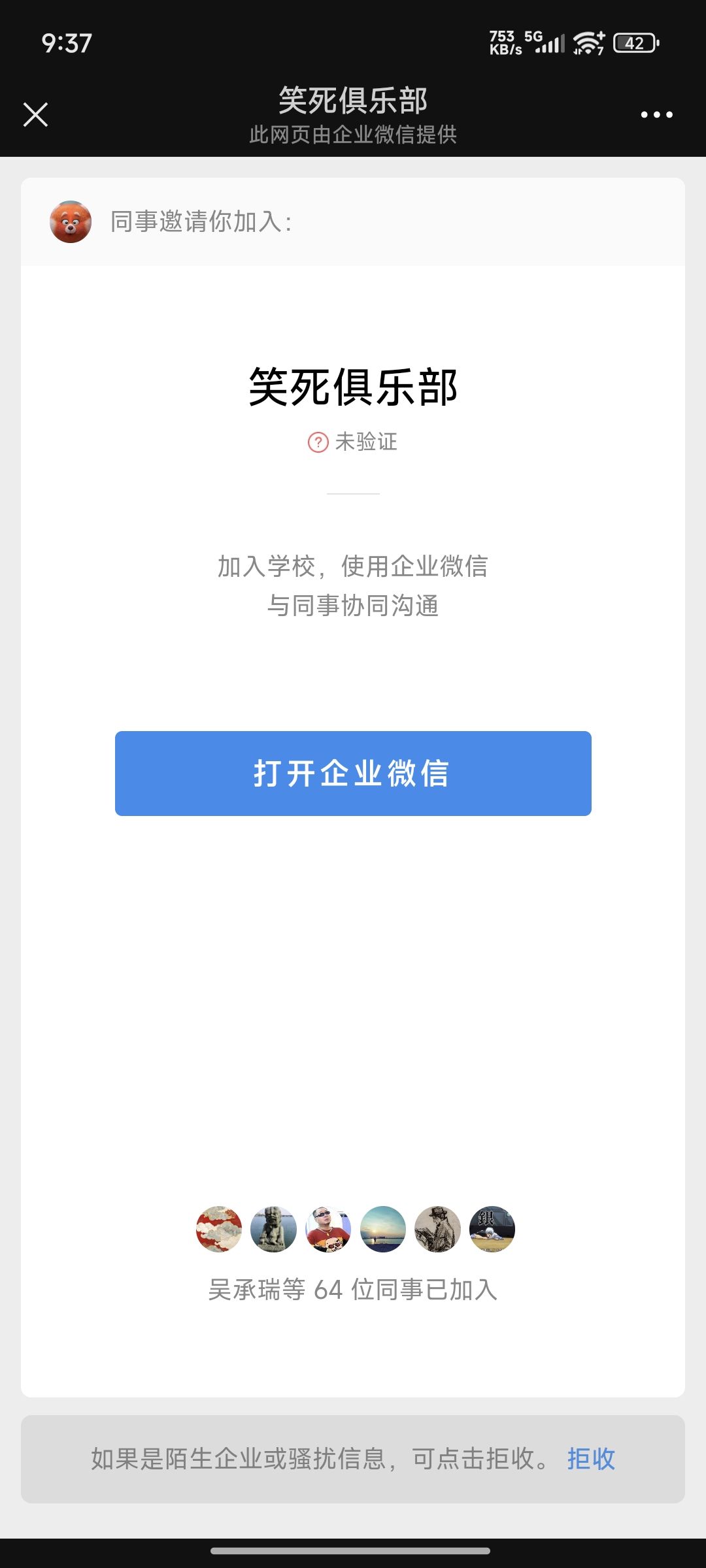The image size is (706, 1568).
Task: Tap the 拒收 link to reject the invitation
Action: tap(591, 1459)
